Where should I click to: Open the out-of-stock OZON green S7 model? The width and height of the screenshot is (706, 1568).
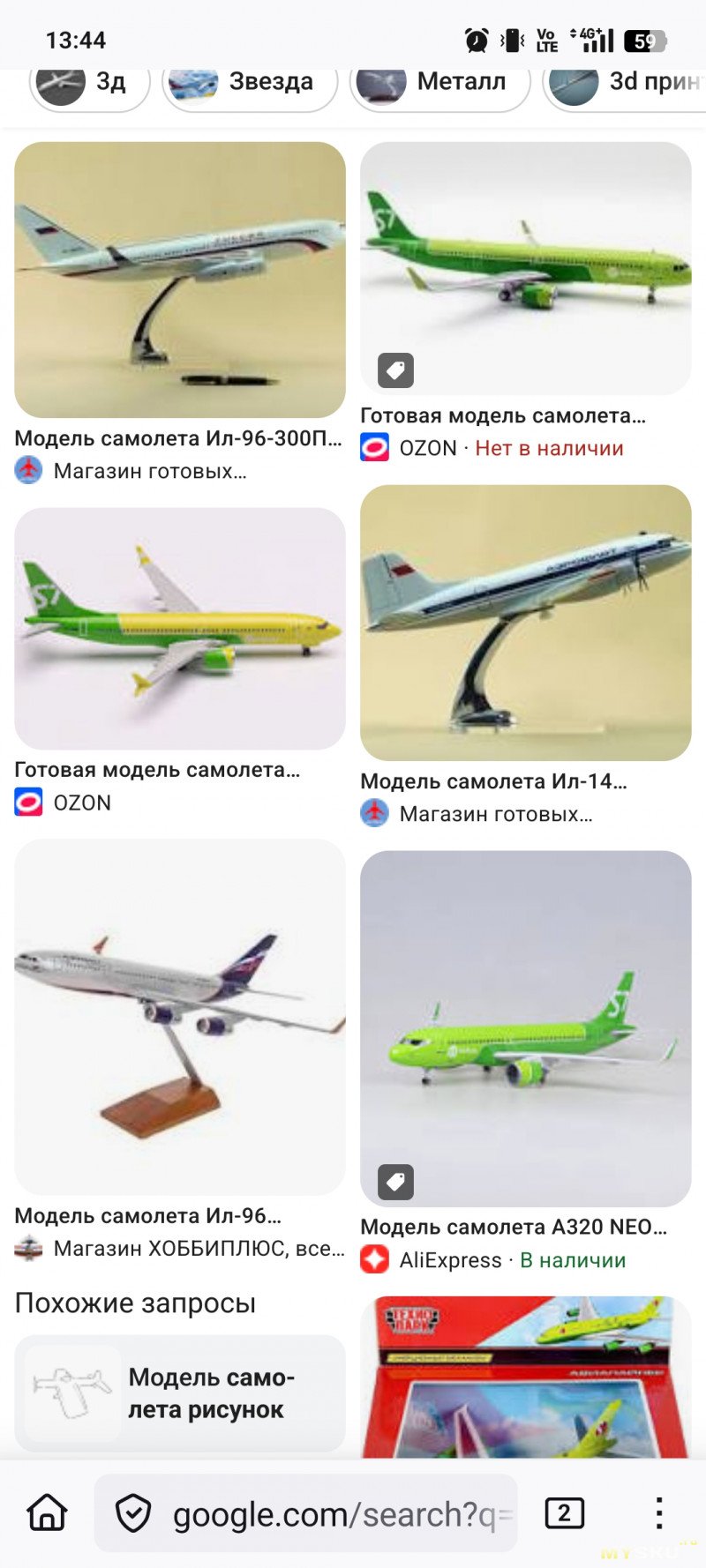coord(526,269)
